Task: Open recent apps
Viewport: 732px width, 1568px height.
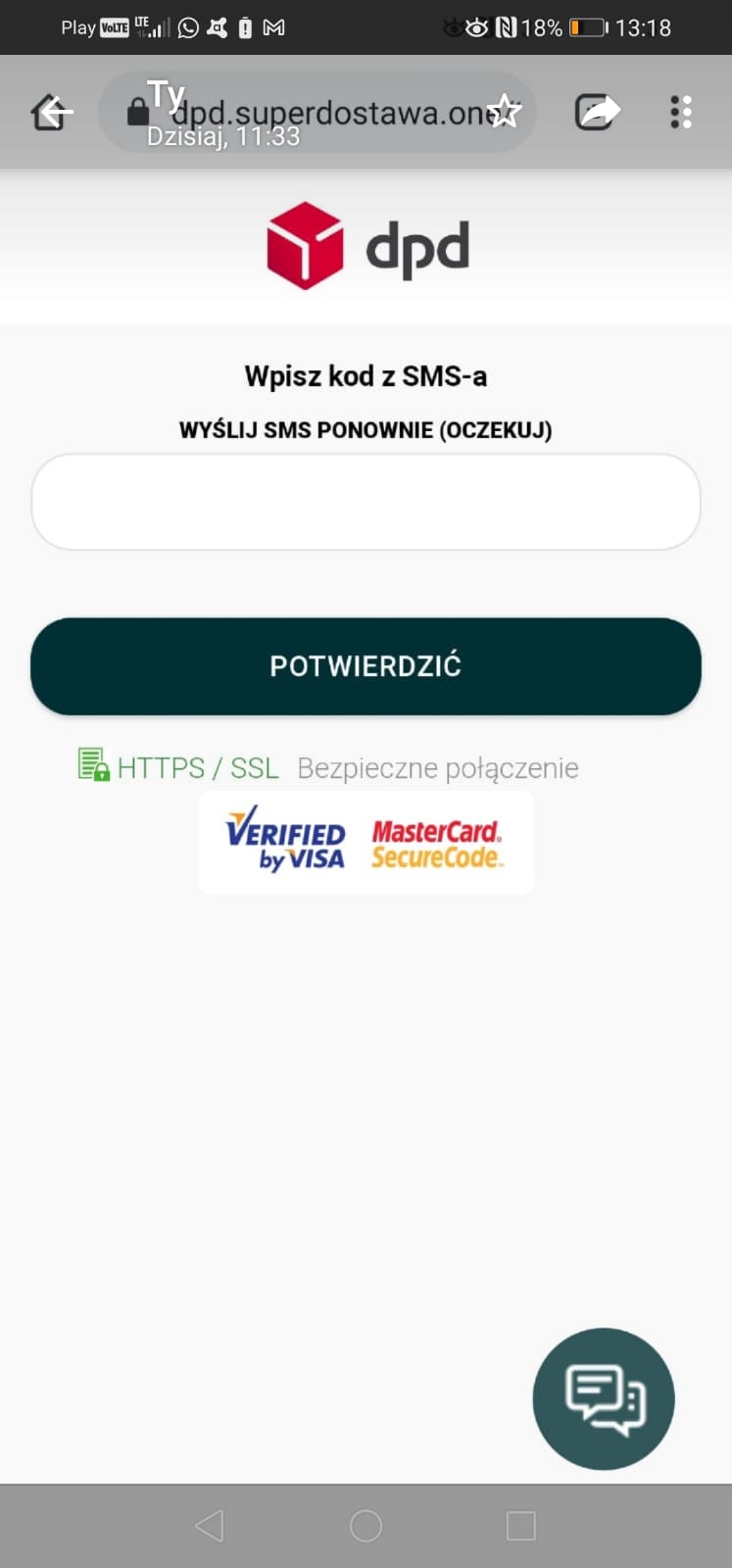Action: (x=520, y=1525)
